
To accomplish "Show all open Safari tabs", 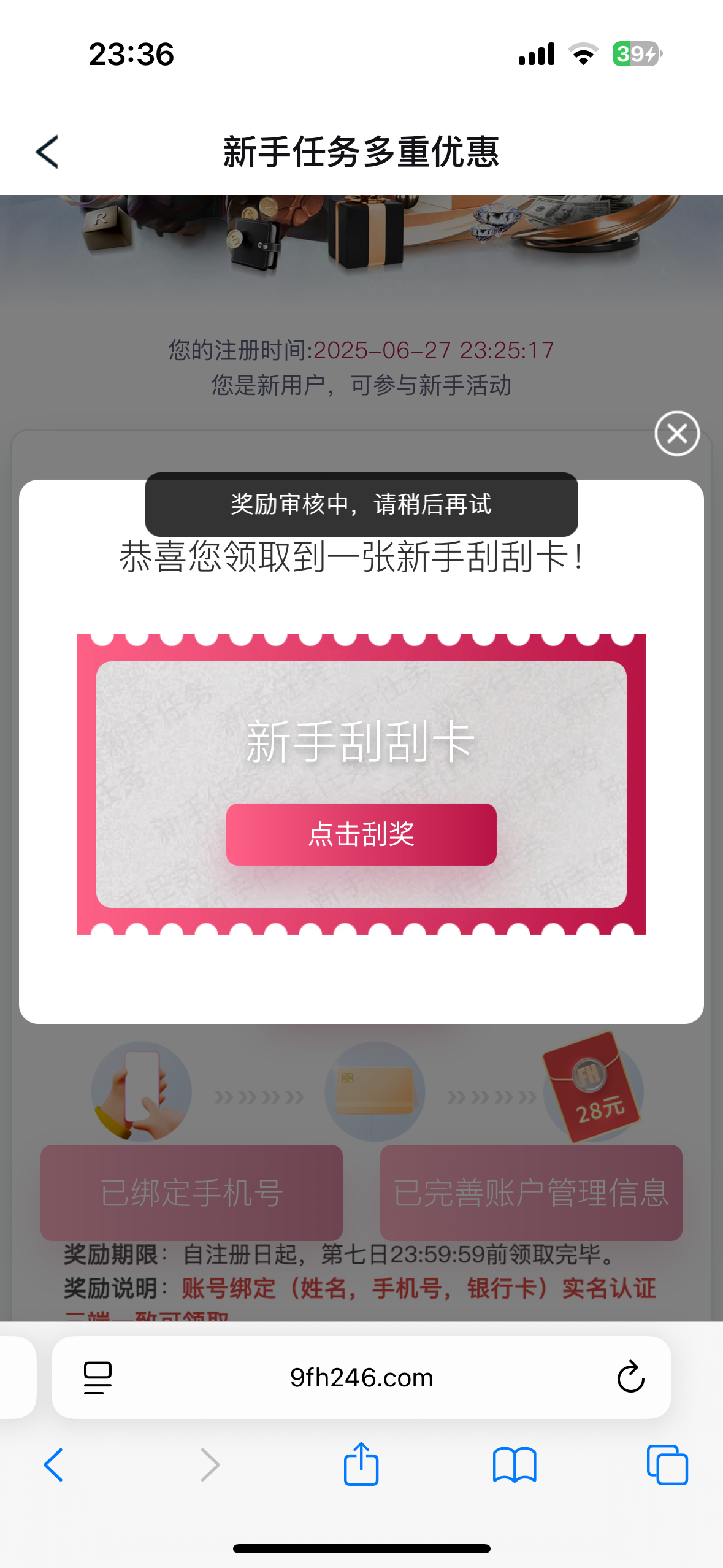I will click(667, 1465).
